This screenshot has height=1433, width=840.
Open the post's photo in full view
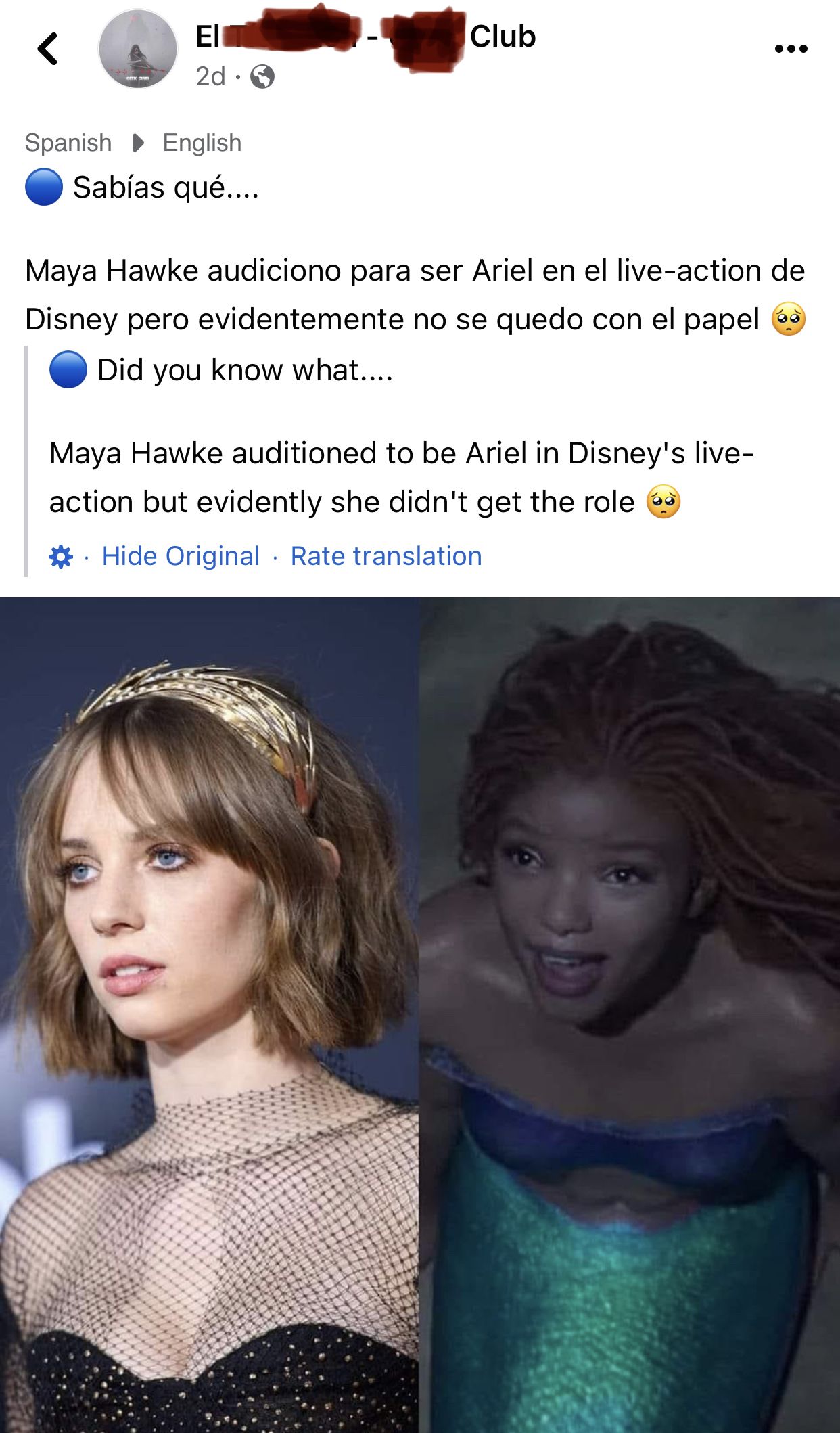(x=419, y=1015)
